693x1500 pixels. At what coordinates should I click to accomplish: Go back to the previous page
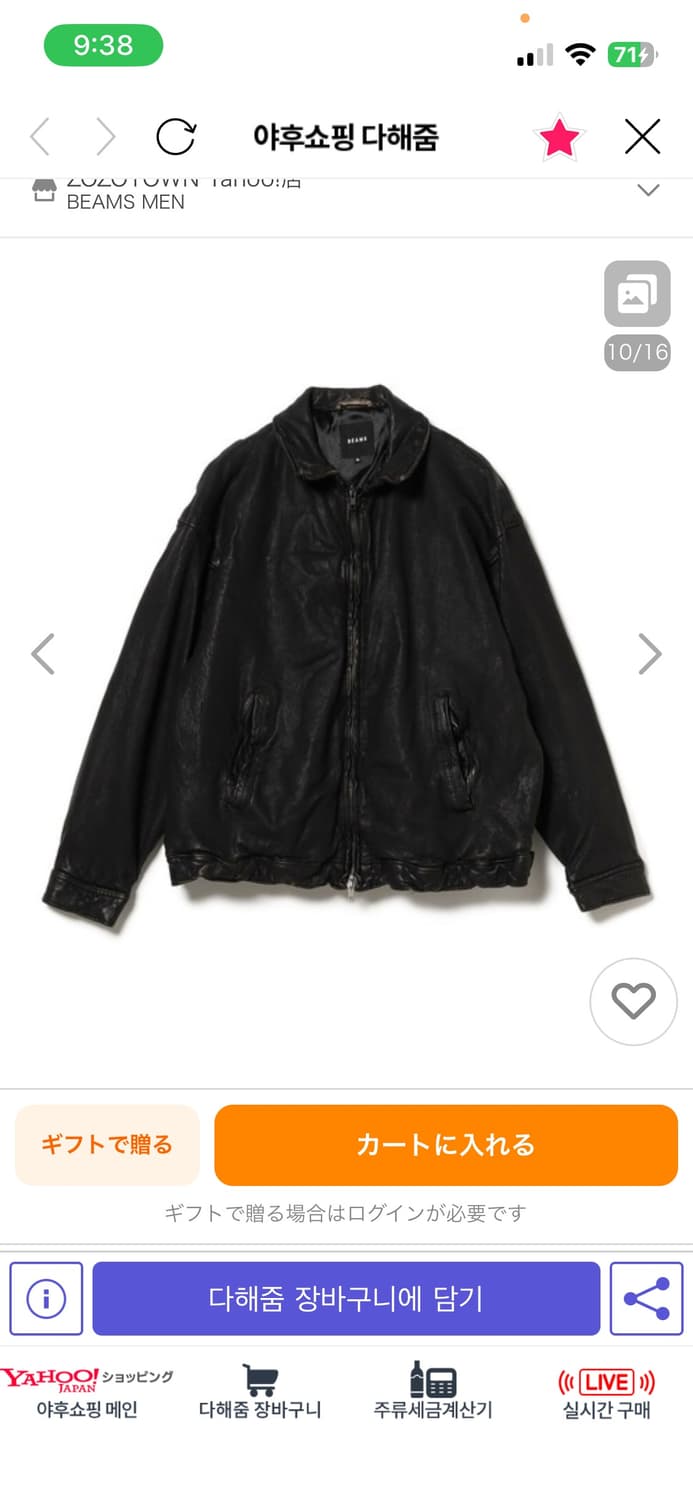pos(40,137)
